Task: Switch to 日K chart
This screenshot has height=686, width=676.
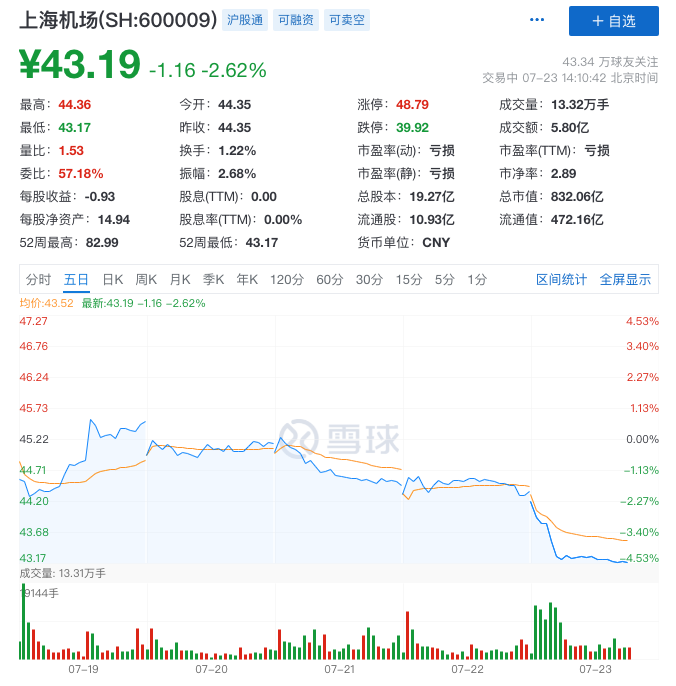Action: pyautogui.click(x=113, y=279)
